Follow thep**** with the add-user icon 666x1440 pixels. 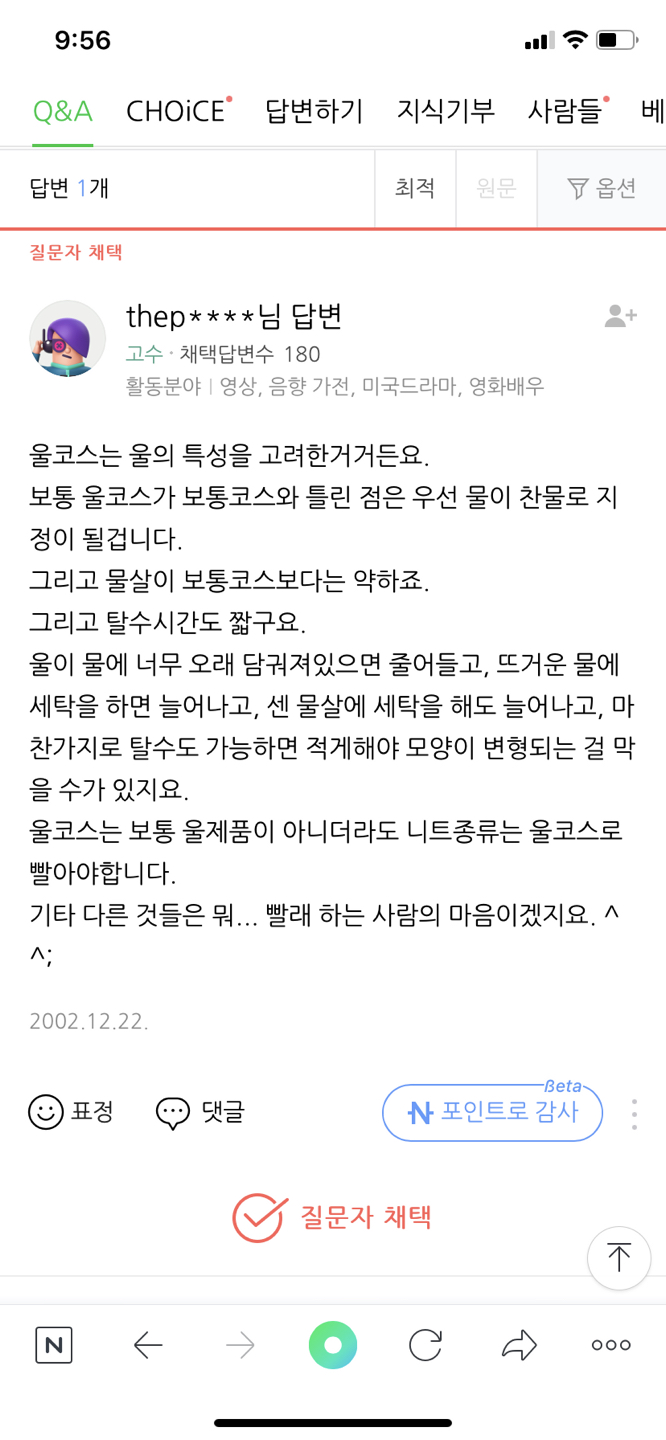(x=620, y=317)
